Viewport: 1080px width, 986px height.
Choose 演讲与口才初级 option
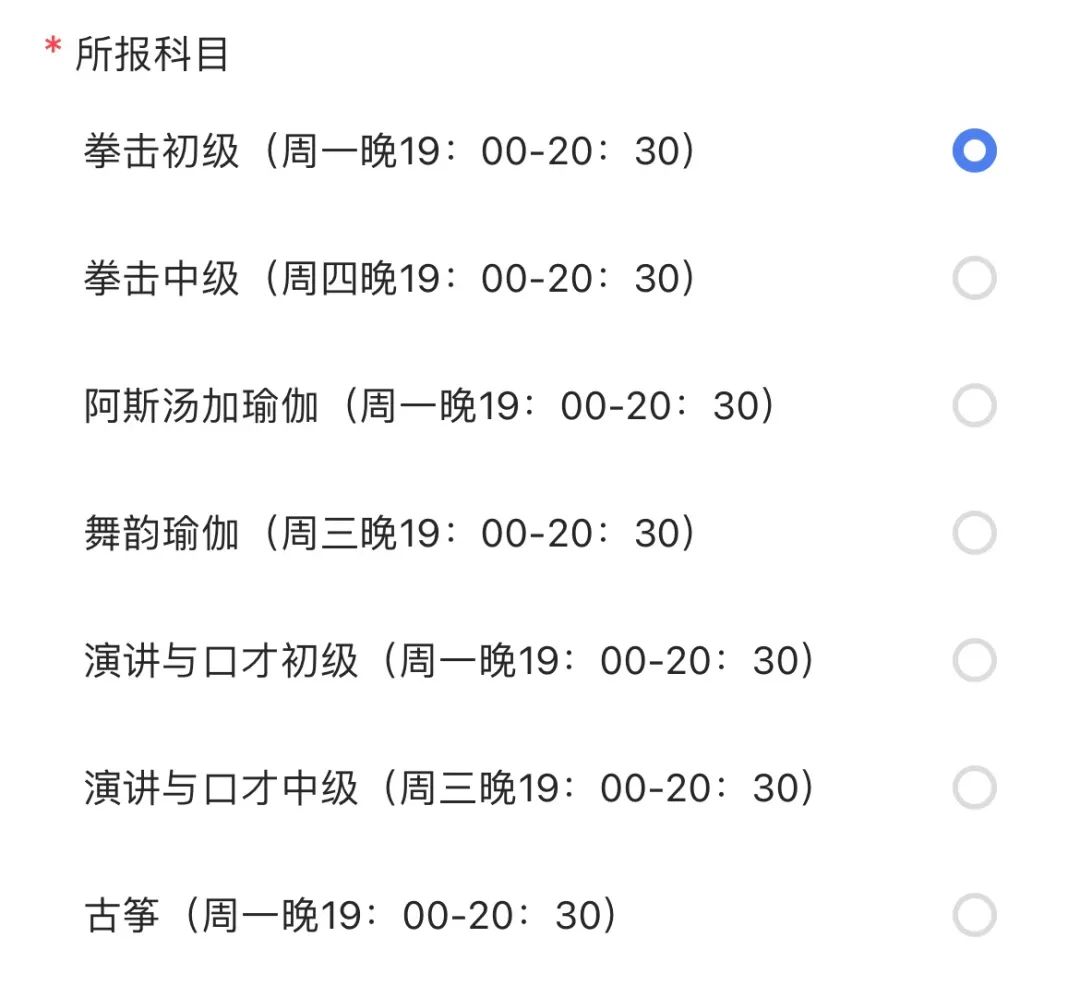point(974,661)
